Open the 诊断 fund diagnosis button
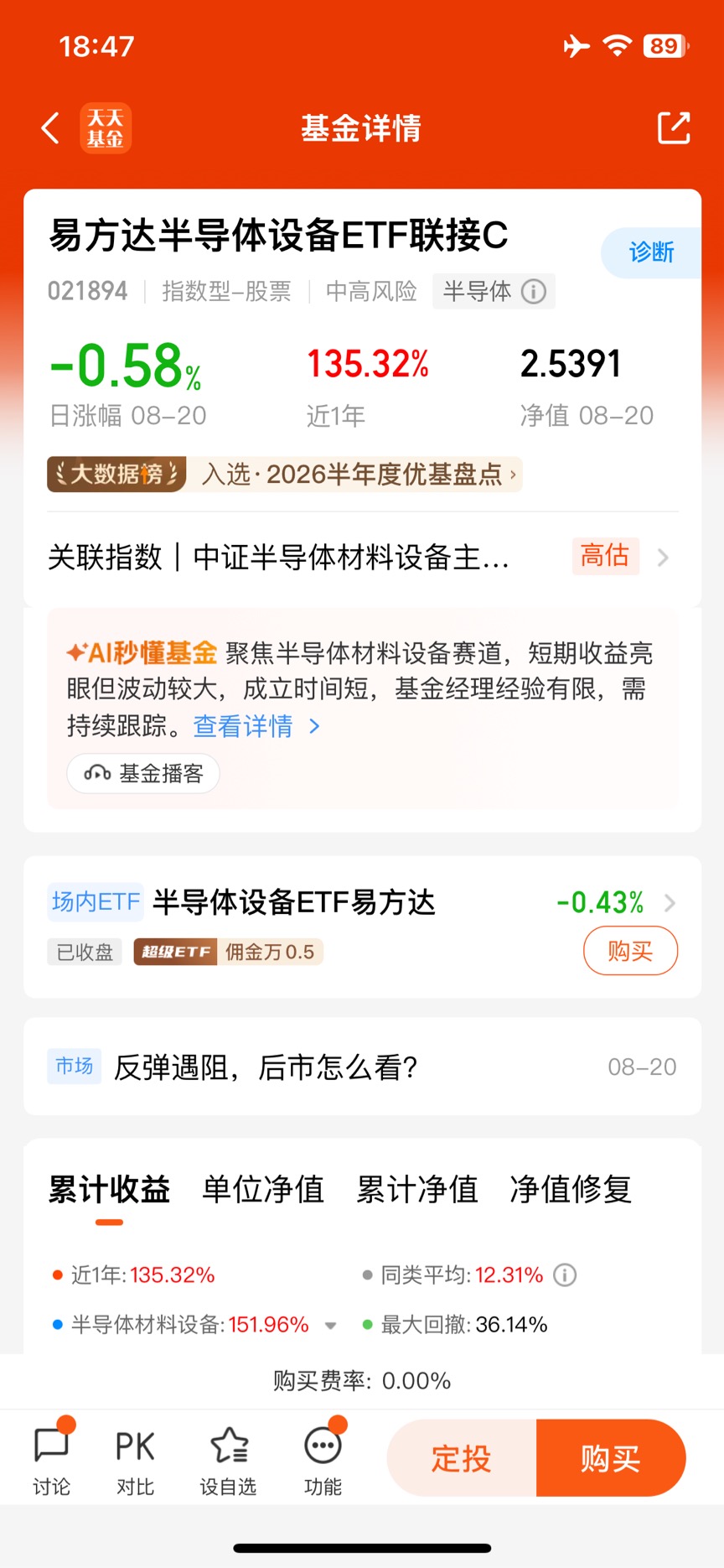This screenshot has width=724, height=1568. click(x=652, y=252)
